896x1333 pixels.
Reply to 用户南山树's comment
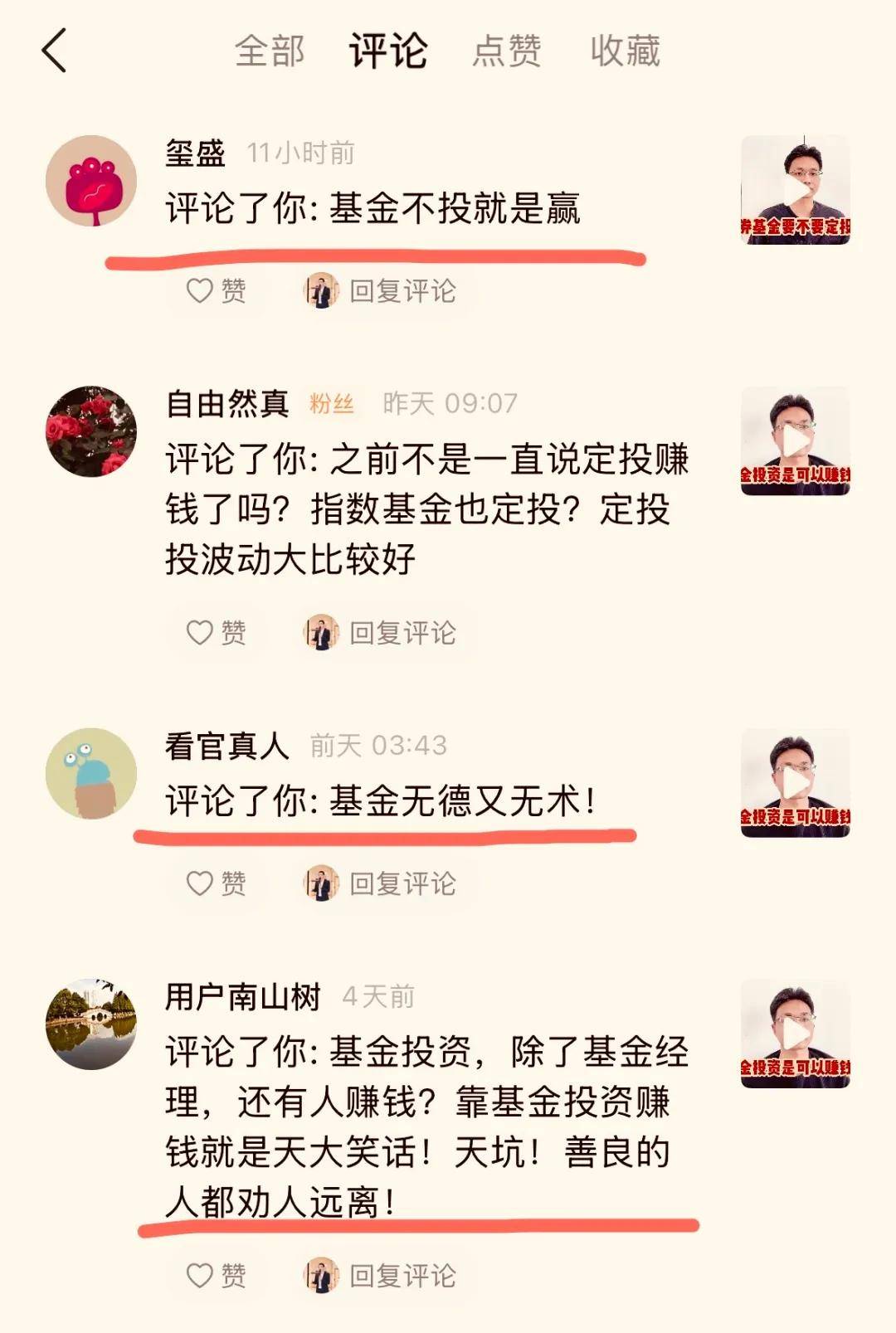pos(382,1276)
